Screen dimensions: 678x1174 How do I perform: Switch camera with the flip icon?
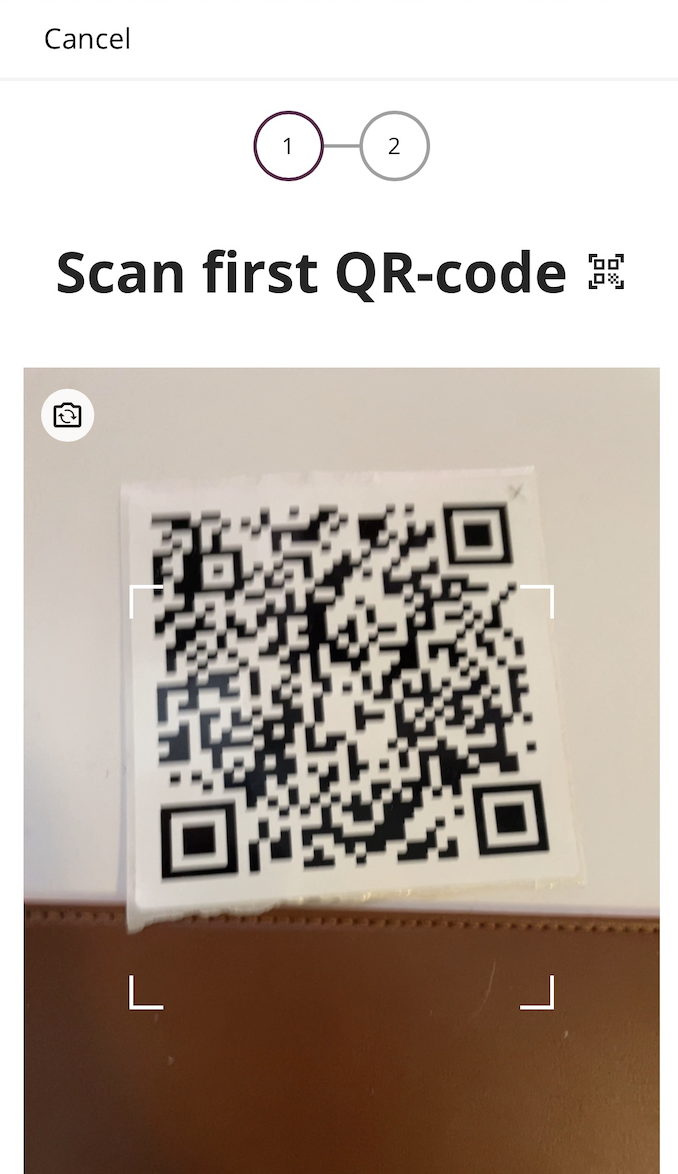tap(67, 415)
